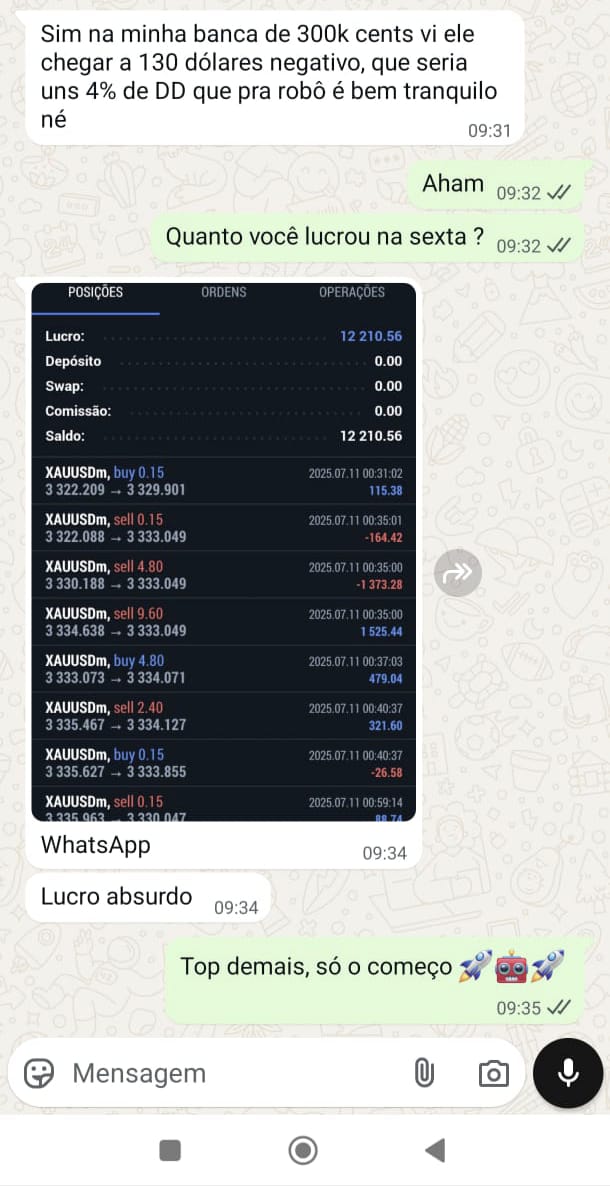610x1186 pixels.
Task: Record a voice message with the microphone
Action: pos(568,1073)
